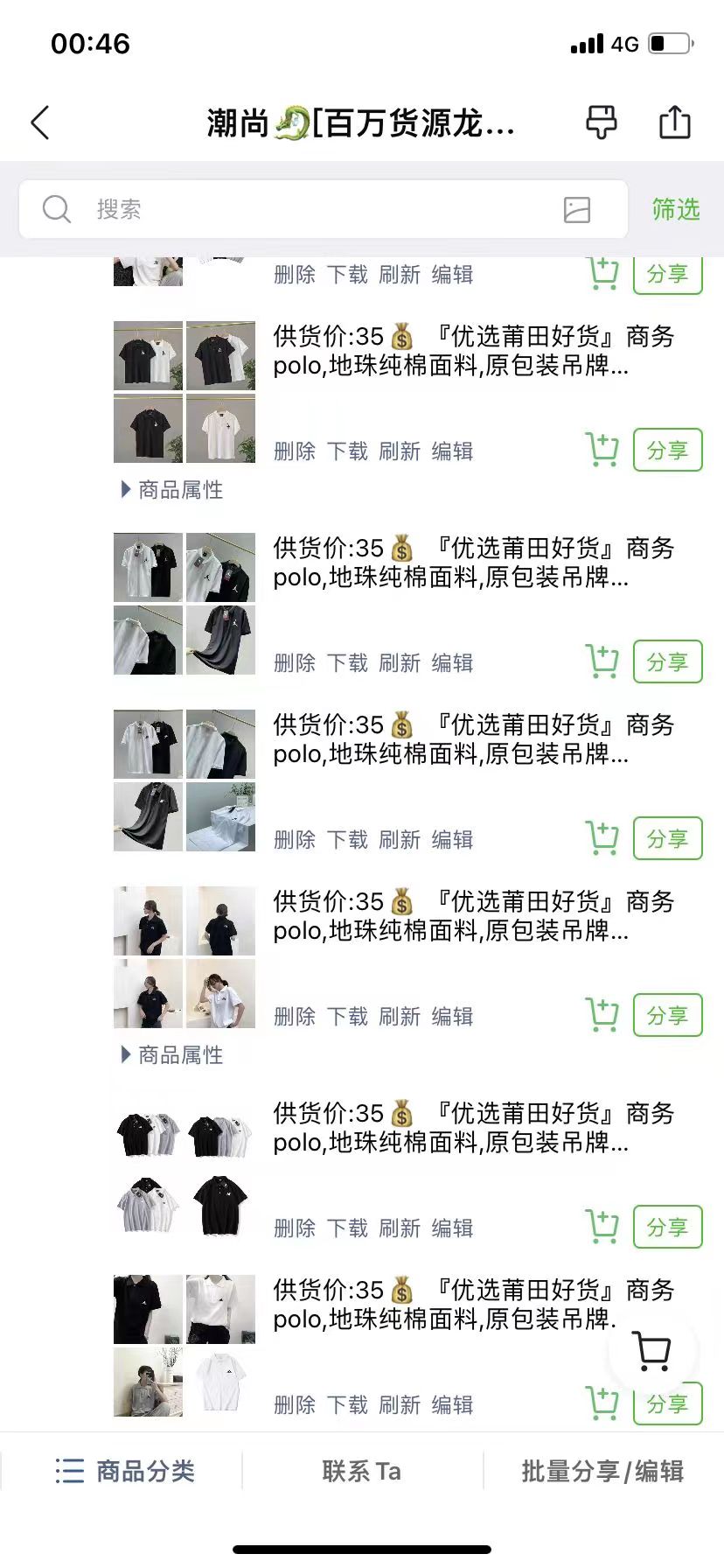Search by image using the picture icon

click(577, 209)
